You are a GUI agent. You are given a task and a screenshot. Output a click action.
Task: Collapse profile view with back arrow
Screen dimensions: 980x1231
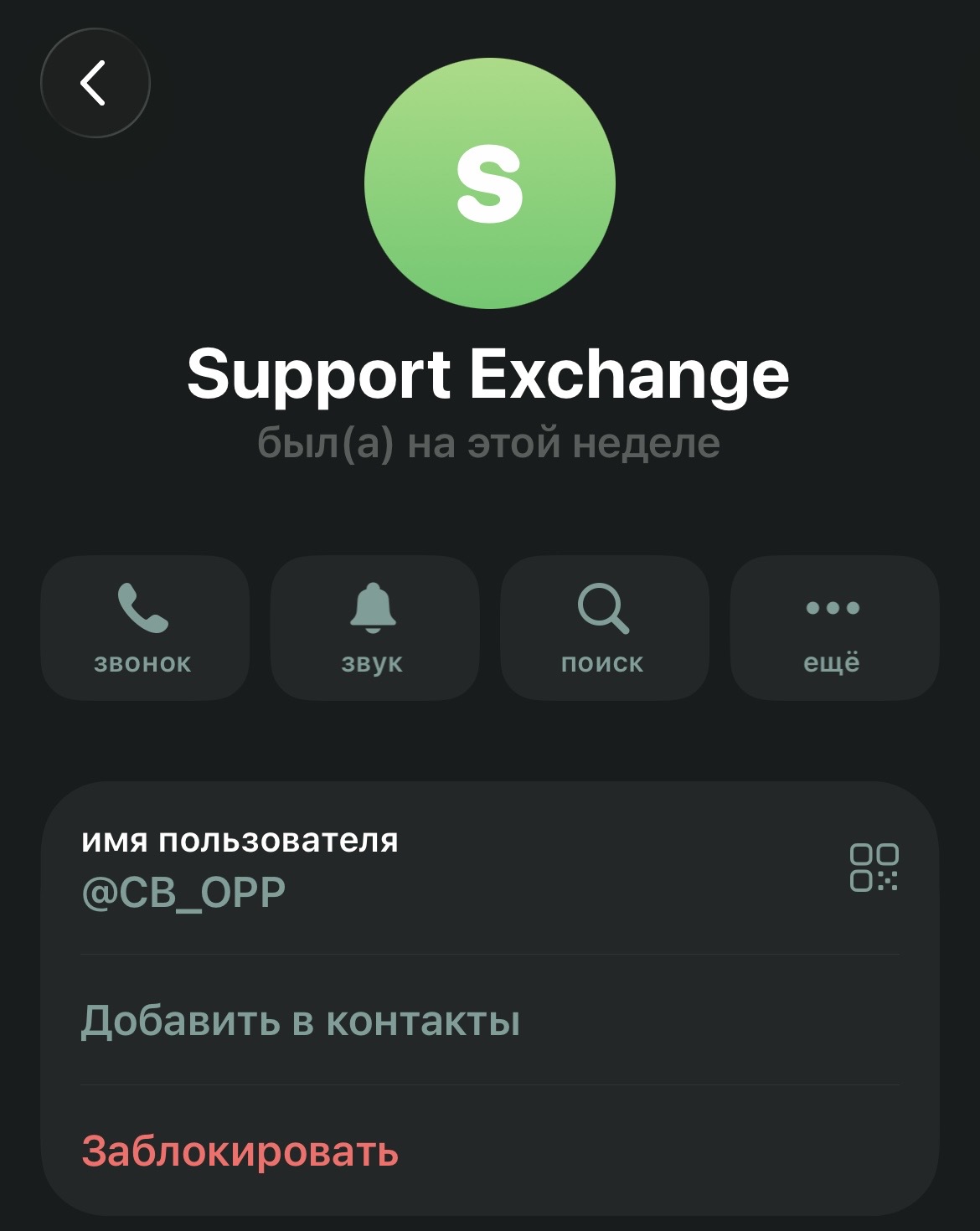point(96,84)
